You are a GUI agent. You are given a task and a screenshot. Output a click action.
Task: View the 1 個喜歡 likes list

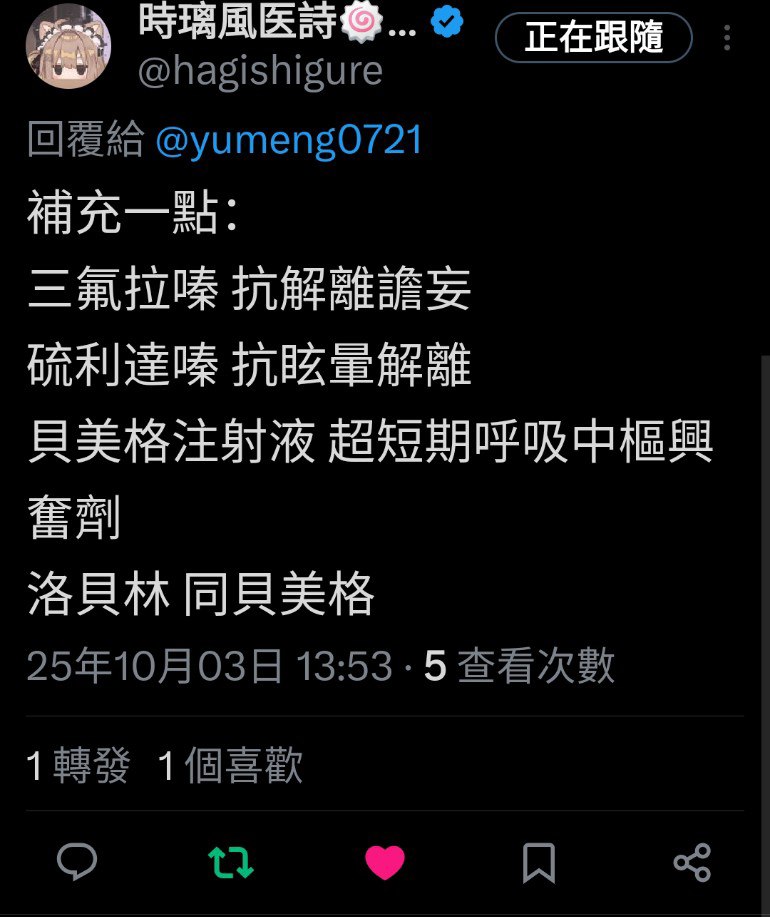point(230,766)
